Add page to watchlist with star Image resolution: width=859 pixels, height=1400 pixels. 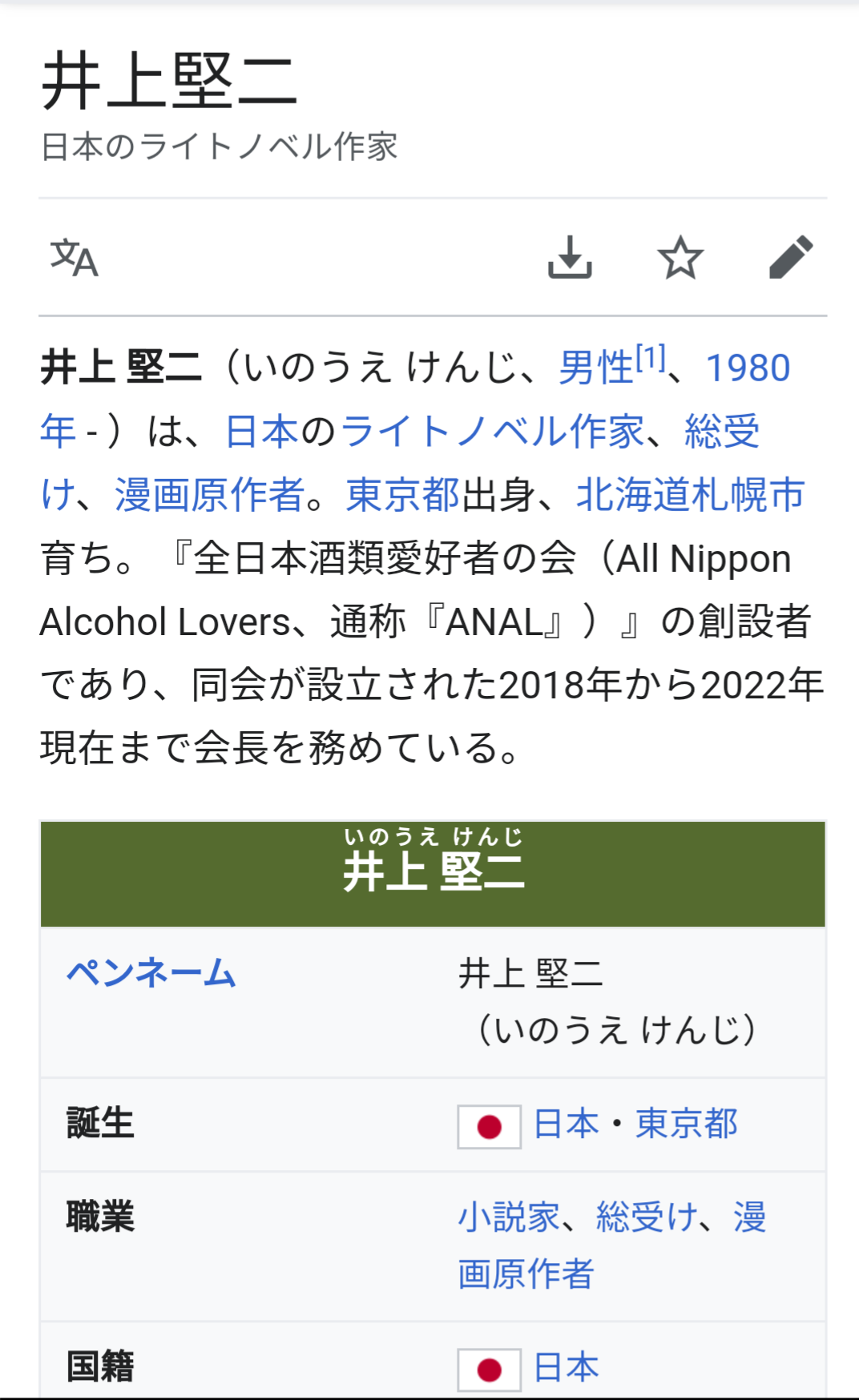(680, 257)
